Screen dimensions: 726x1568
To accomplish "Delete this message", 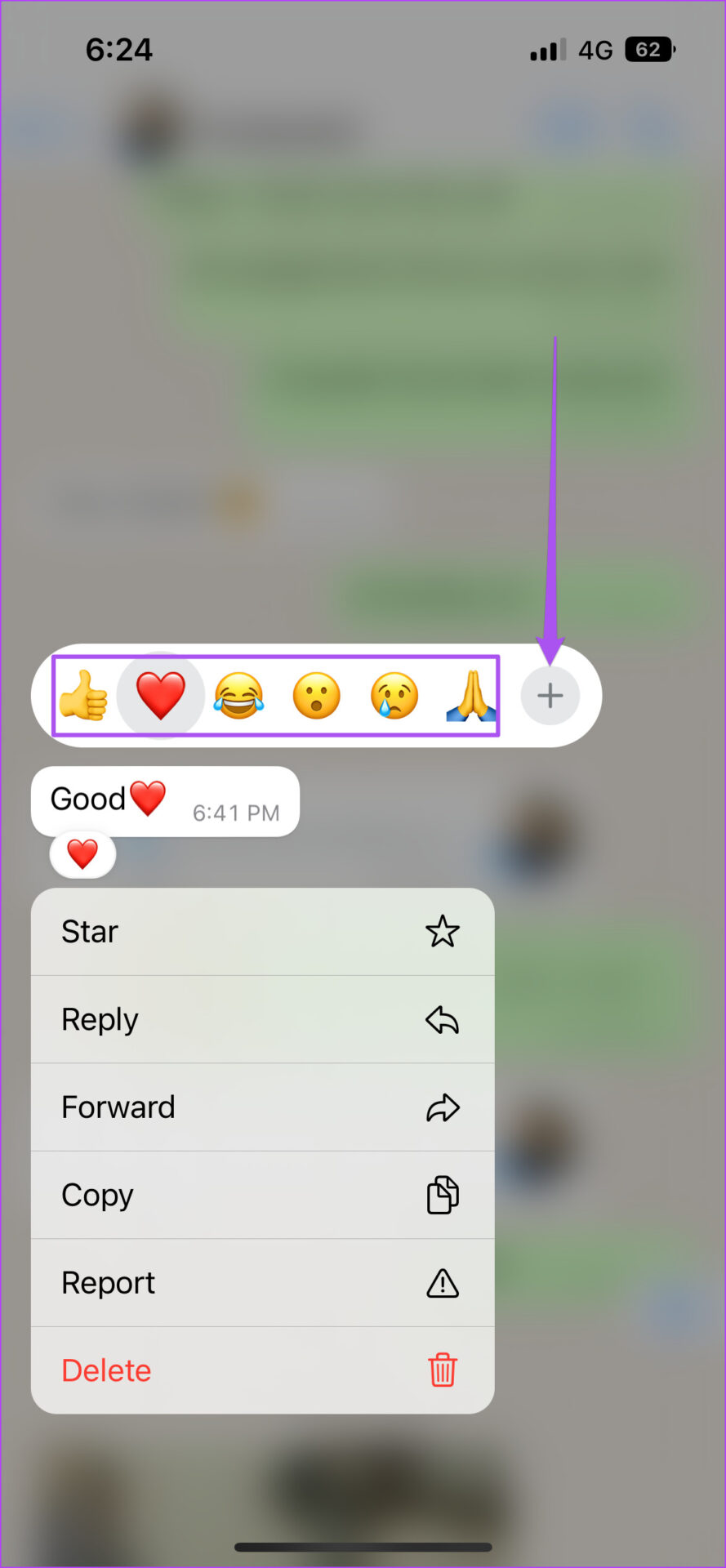I will click(262, 1370).
